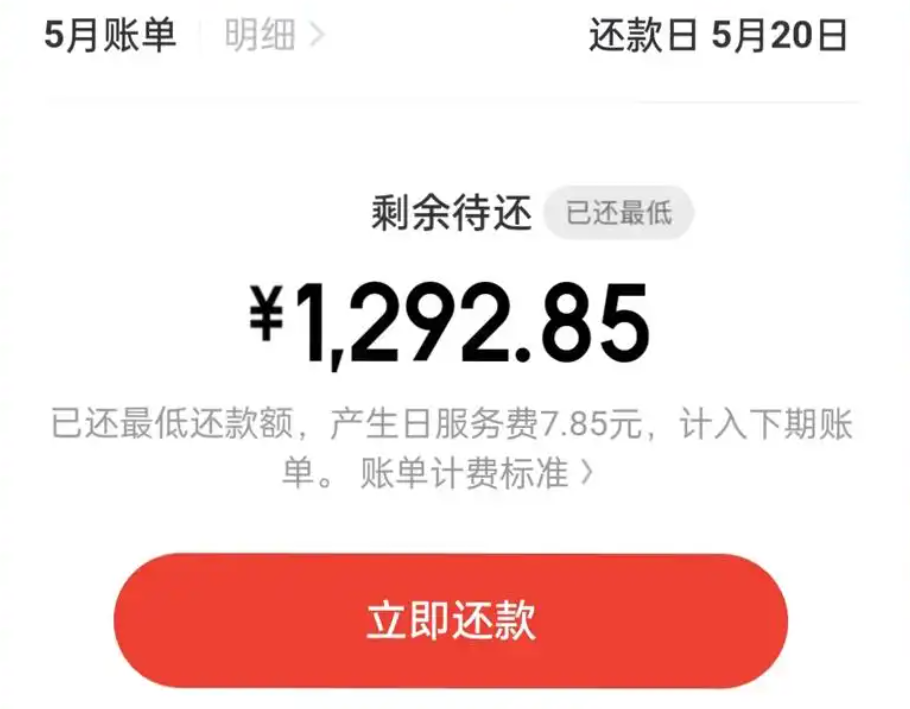Tap the red 立即还款 button

coord(450,621)
